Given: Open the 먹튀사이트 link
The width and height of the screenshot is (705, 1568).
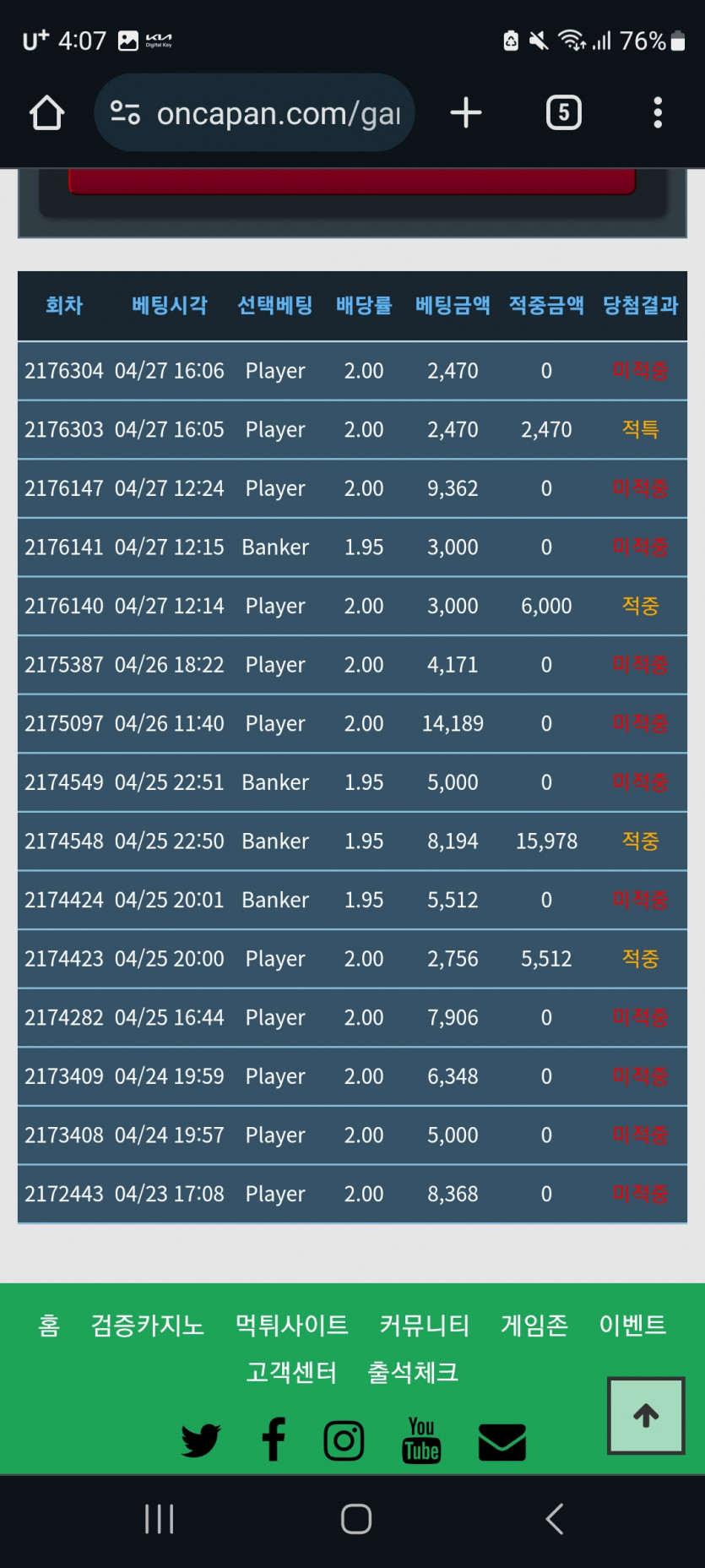Looking at the screenshot, I should pyautogui.click(x=291, y=1325).
